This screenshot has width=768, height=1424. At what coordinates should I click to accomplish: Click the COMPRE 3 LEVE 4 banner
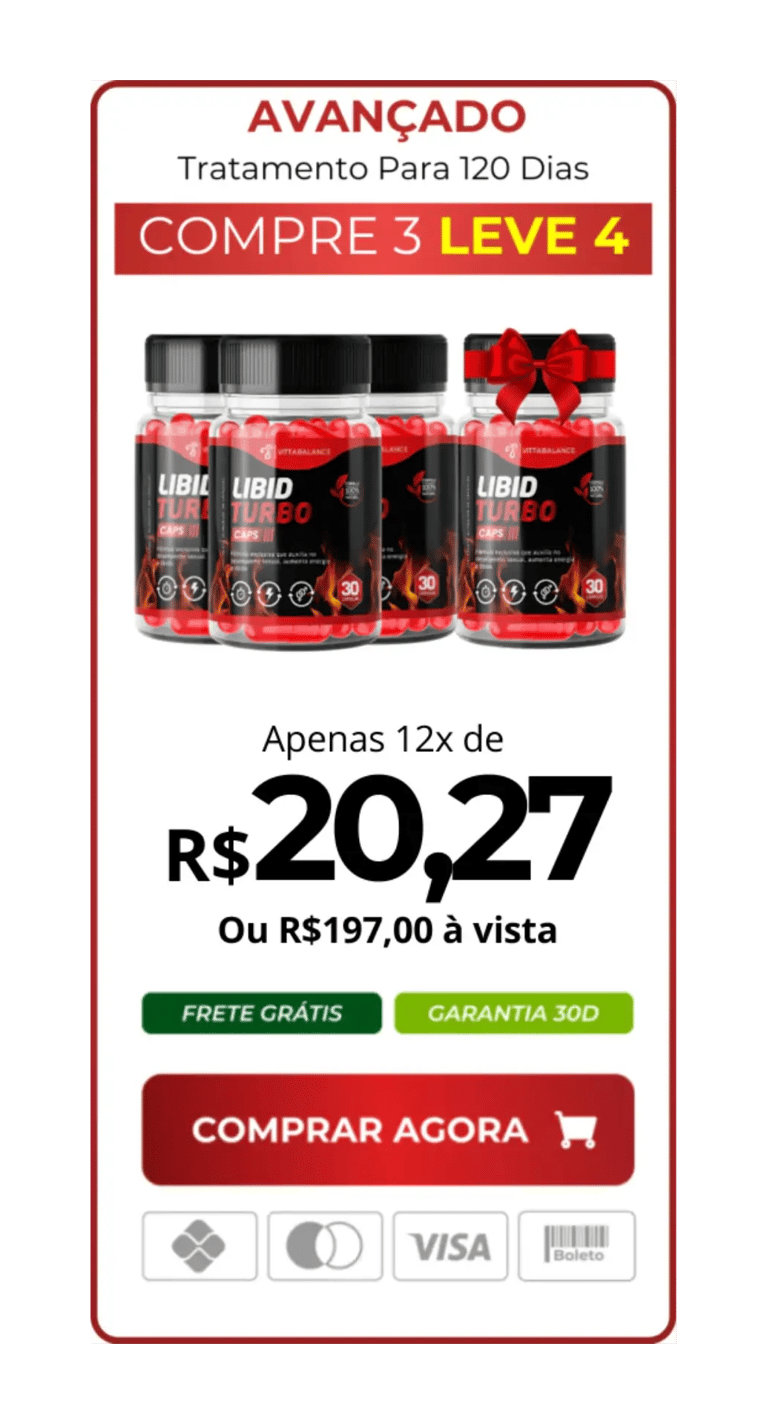click(x=384, y=238)
